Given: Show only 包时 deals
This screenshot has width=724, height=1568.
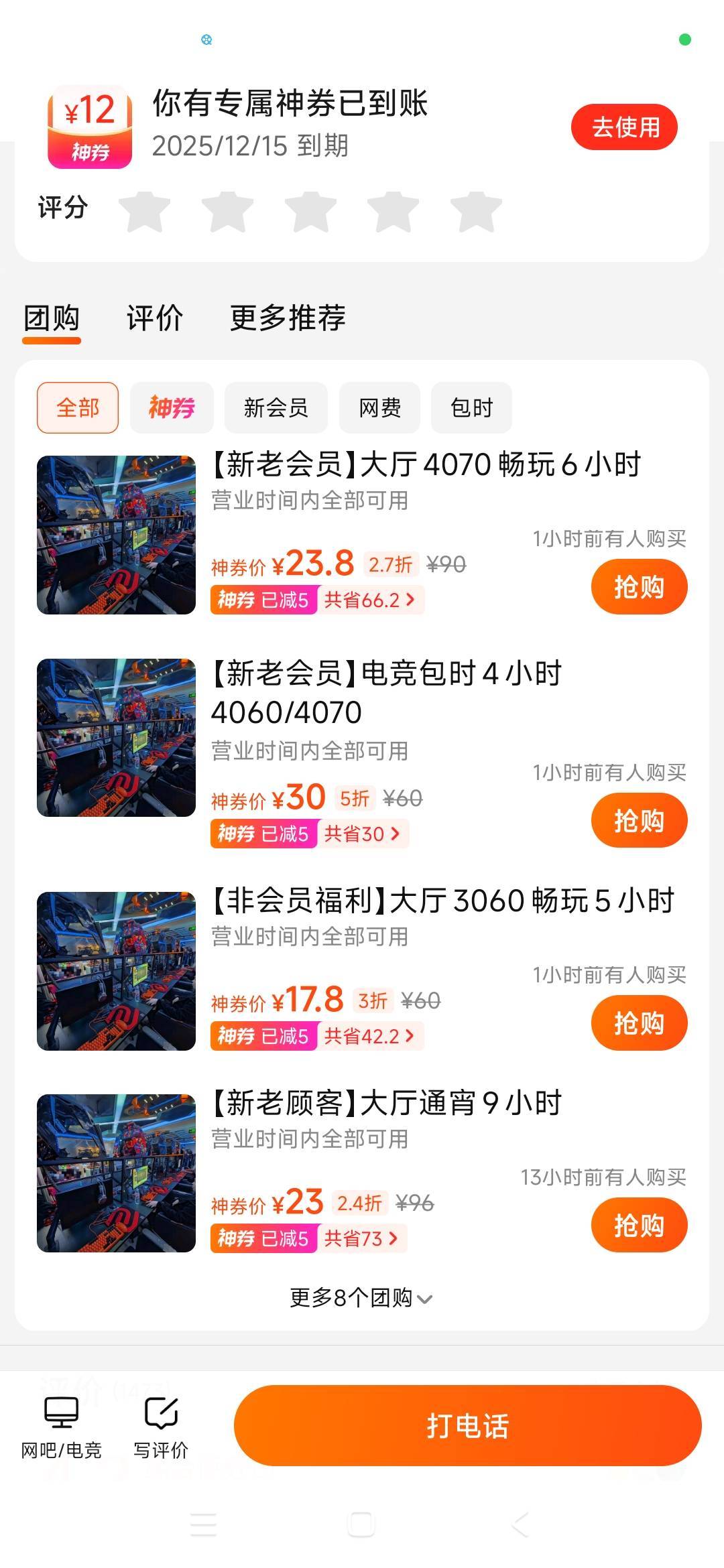Looking at the screenshot, I should [x=471, y=407].
